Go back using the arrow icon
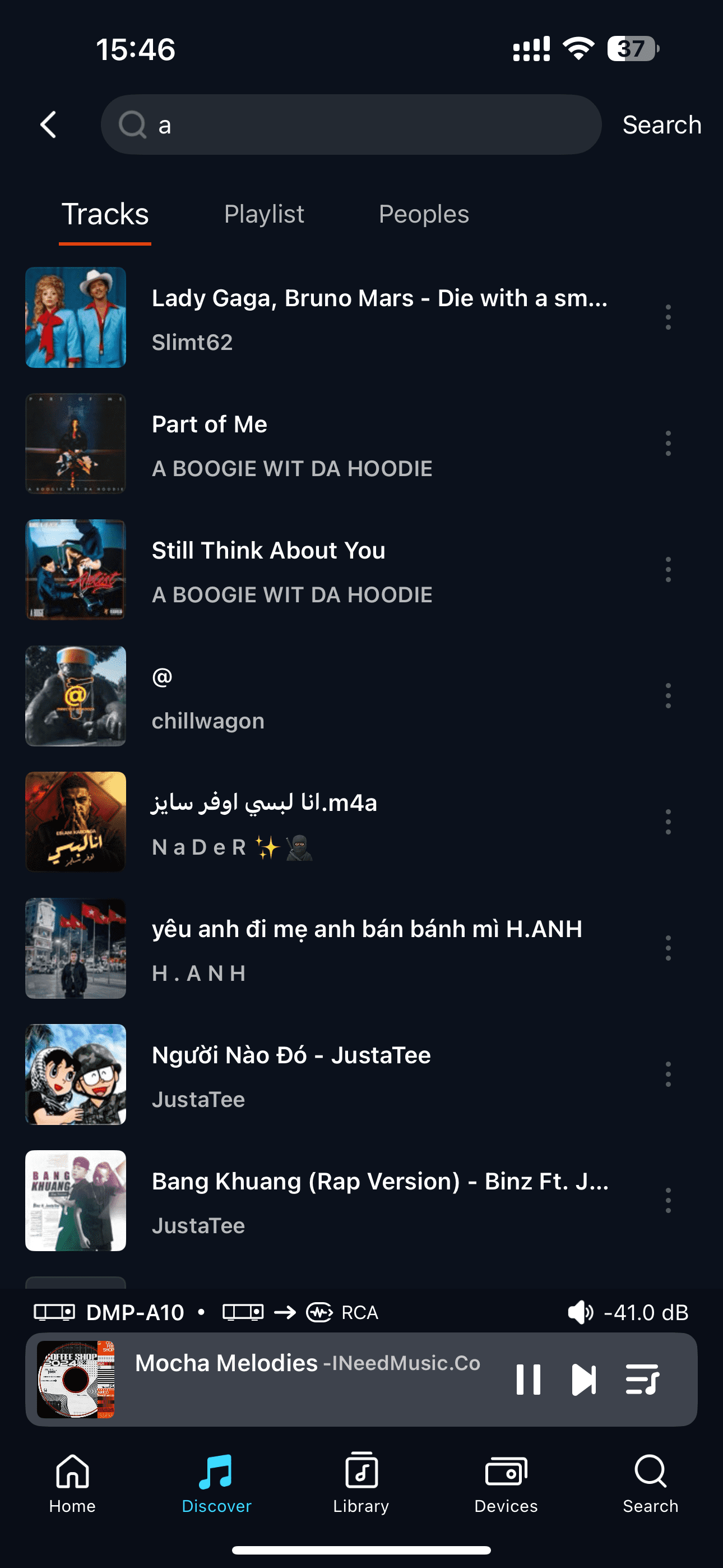 coord(49,125)
